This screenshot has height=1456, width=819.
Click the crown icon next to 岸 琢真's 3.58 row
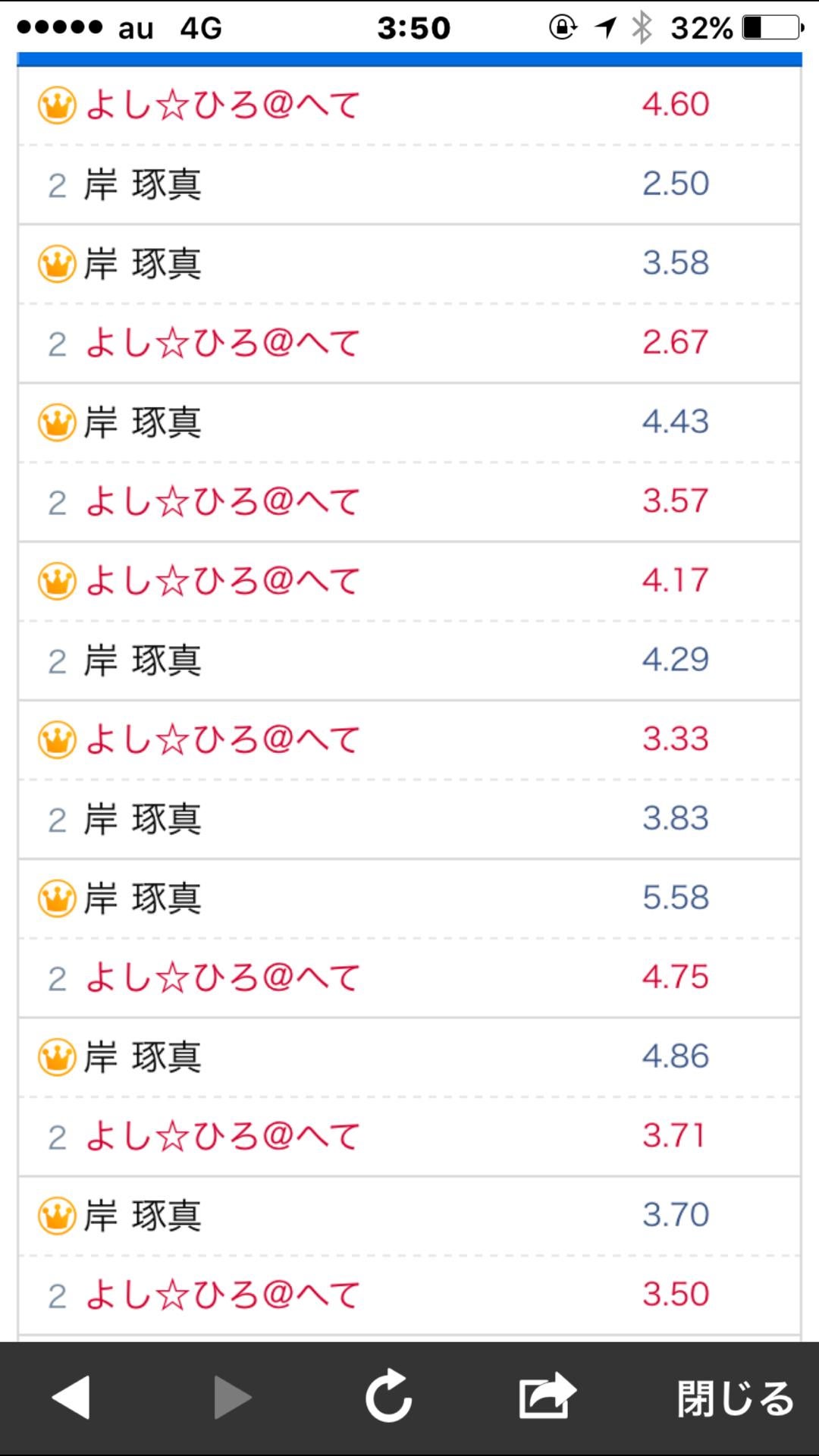[57, 263]
